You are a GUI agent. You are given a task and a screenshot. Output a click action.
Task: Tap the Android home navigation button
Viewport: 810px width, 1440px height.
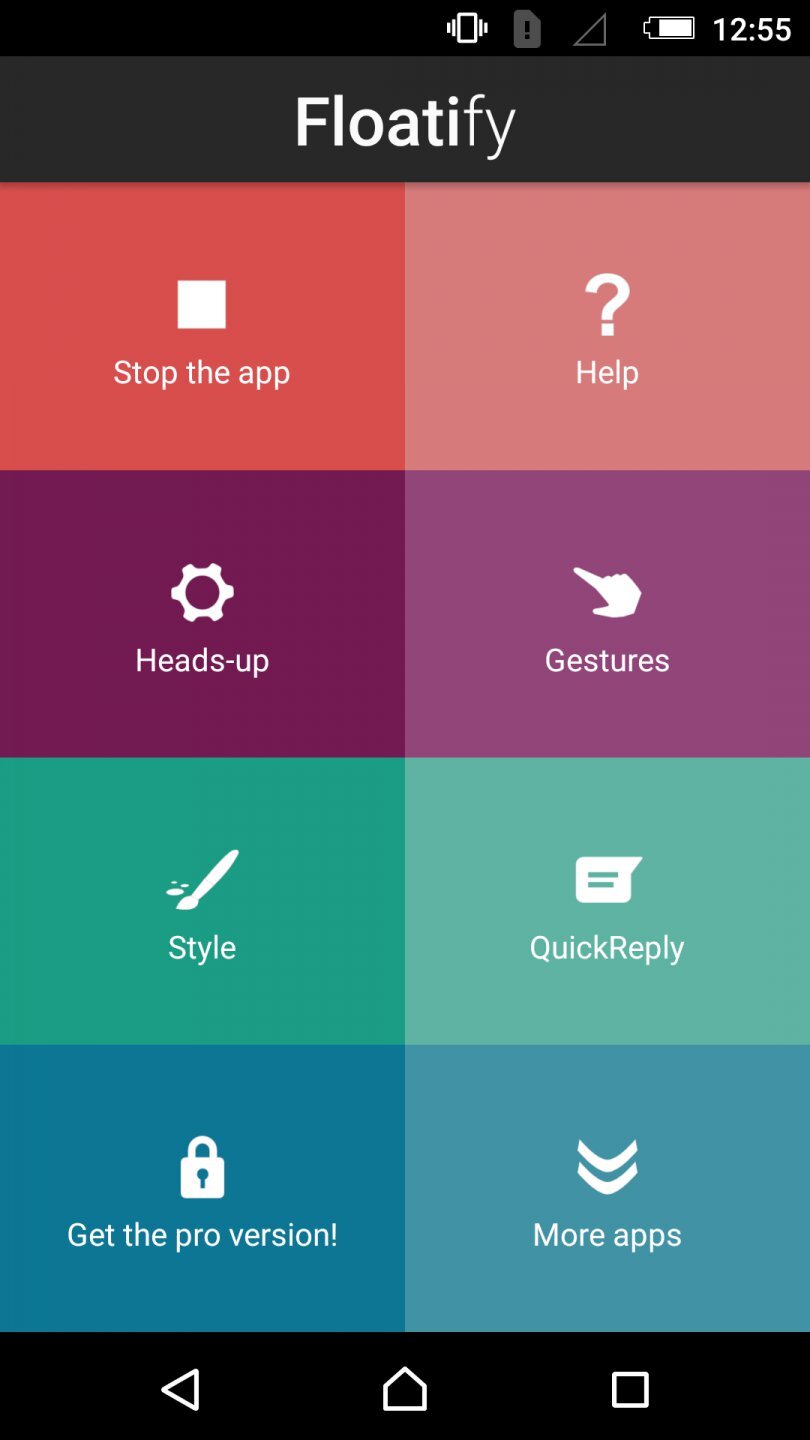pos(404,1388)
